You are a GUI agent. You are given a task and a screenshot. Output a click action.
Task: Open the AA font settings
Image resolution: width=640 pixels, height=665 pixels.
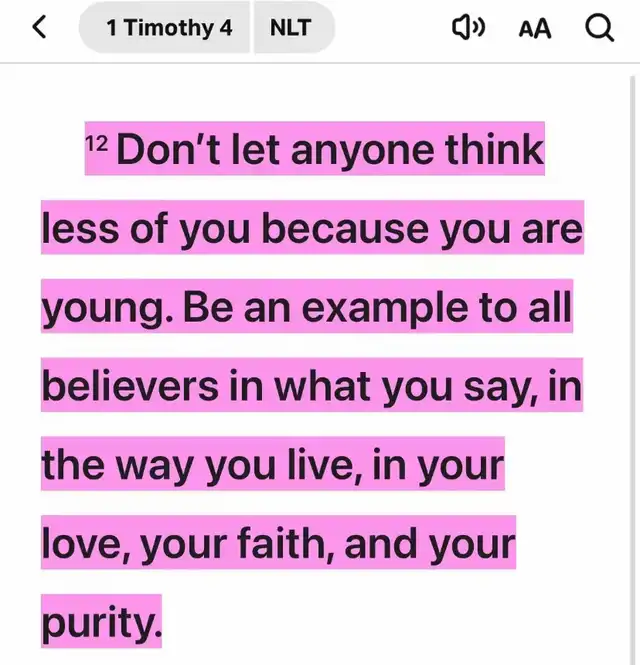click(x=535, y=29)
